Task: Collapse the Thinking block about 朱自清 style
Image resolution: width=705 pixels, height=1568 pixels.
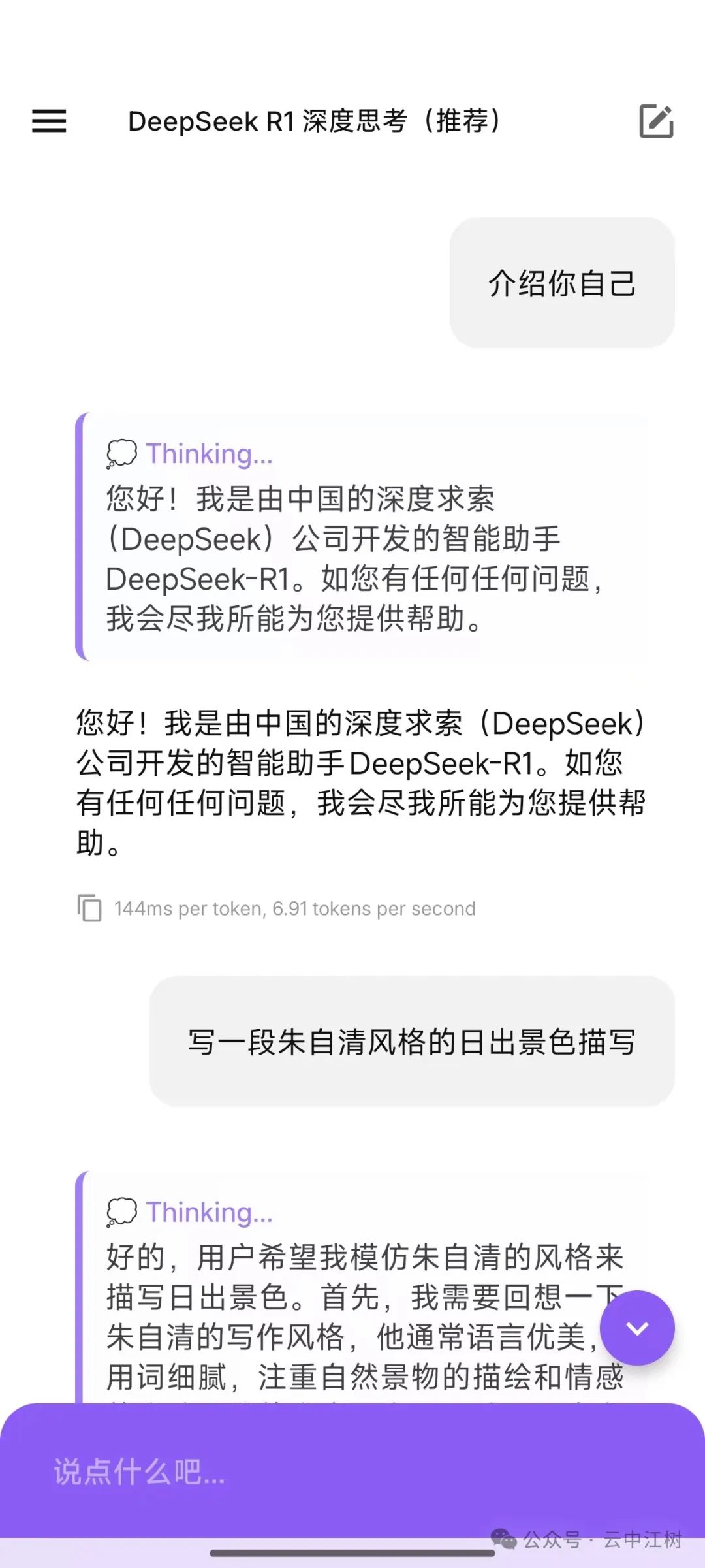Action: coord(189,1212)
